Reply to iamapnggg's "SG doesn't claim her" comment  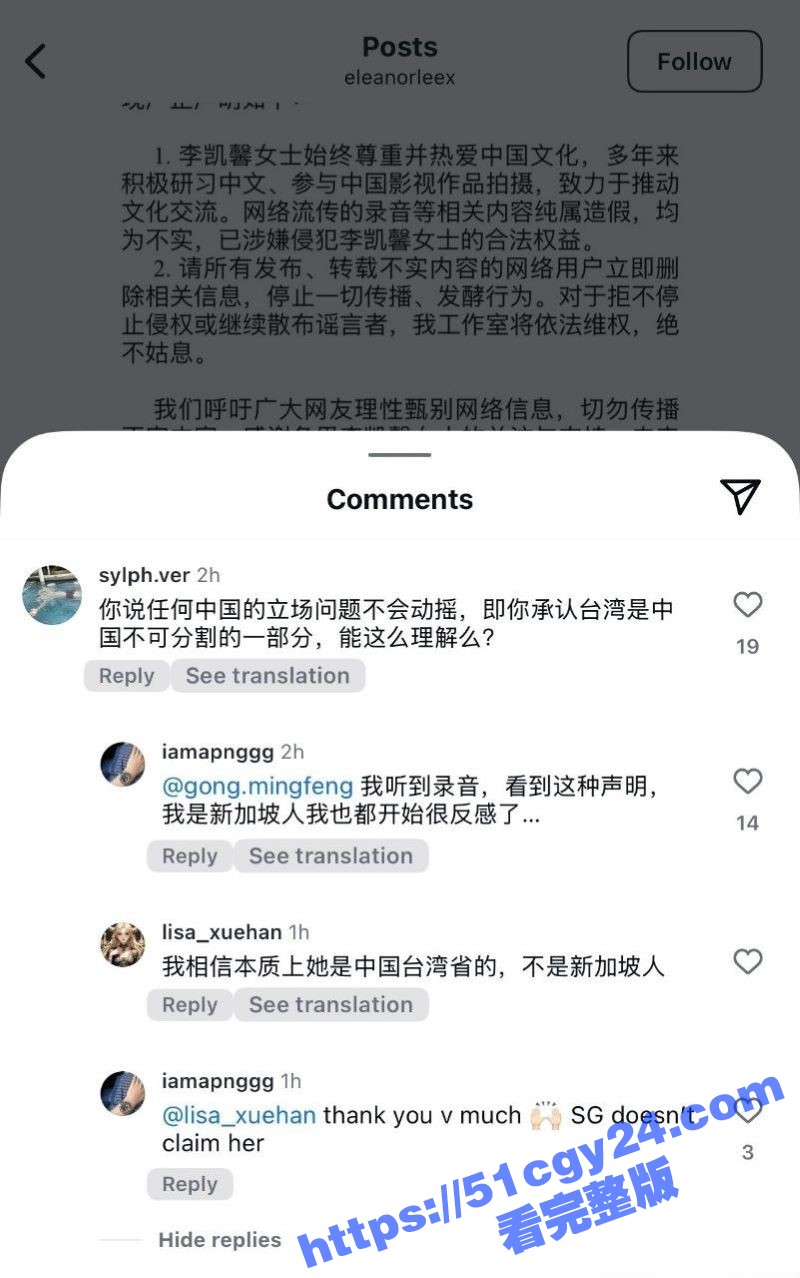click(x=190, y=1185)
